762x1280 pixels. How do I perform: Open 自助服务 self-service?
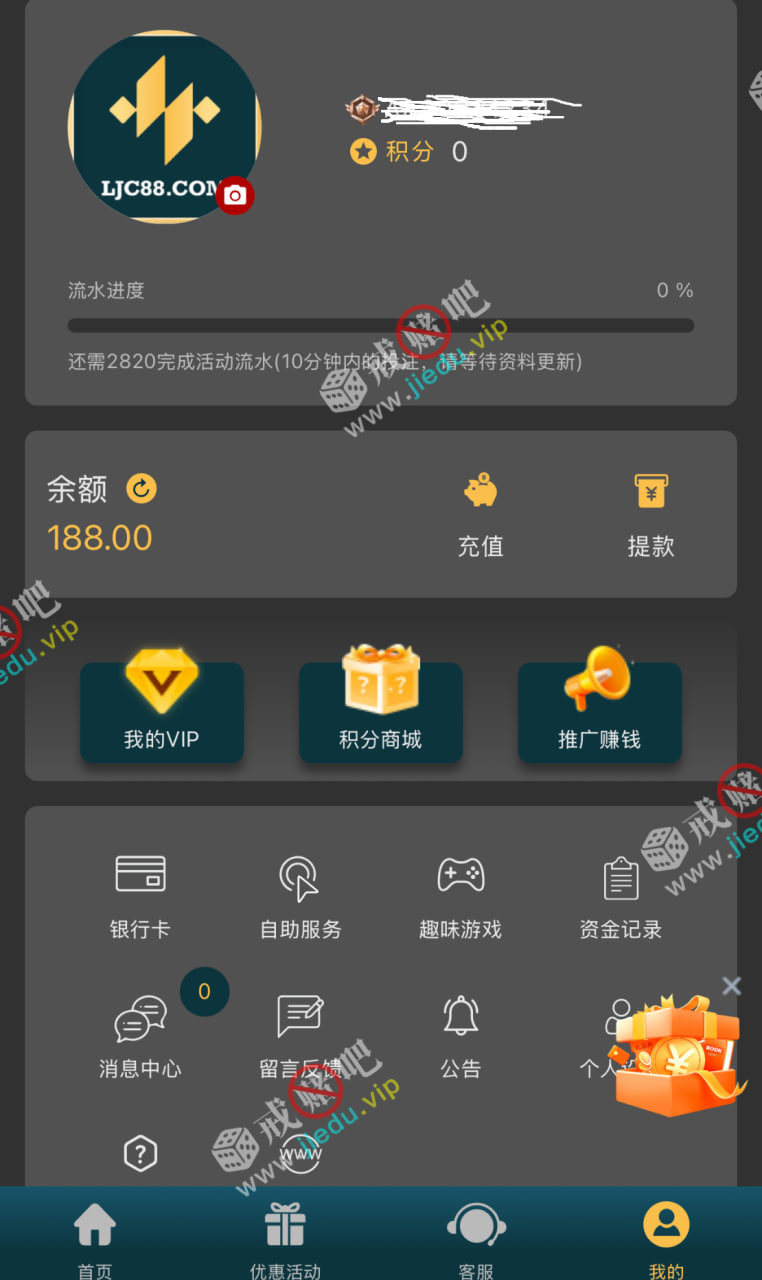pyautogui.click(x=300, y=895)
